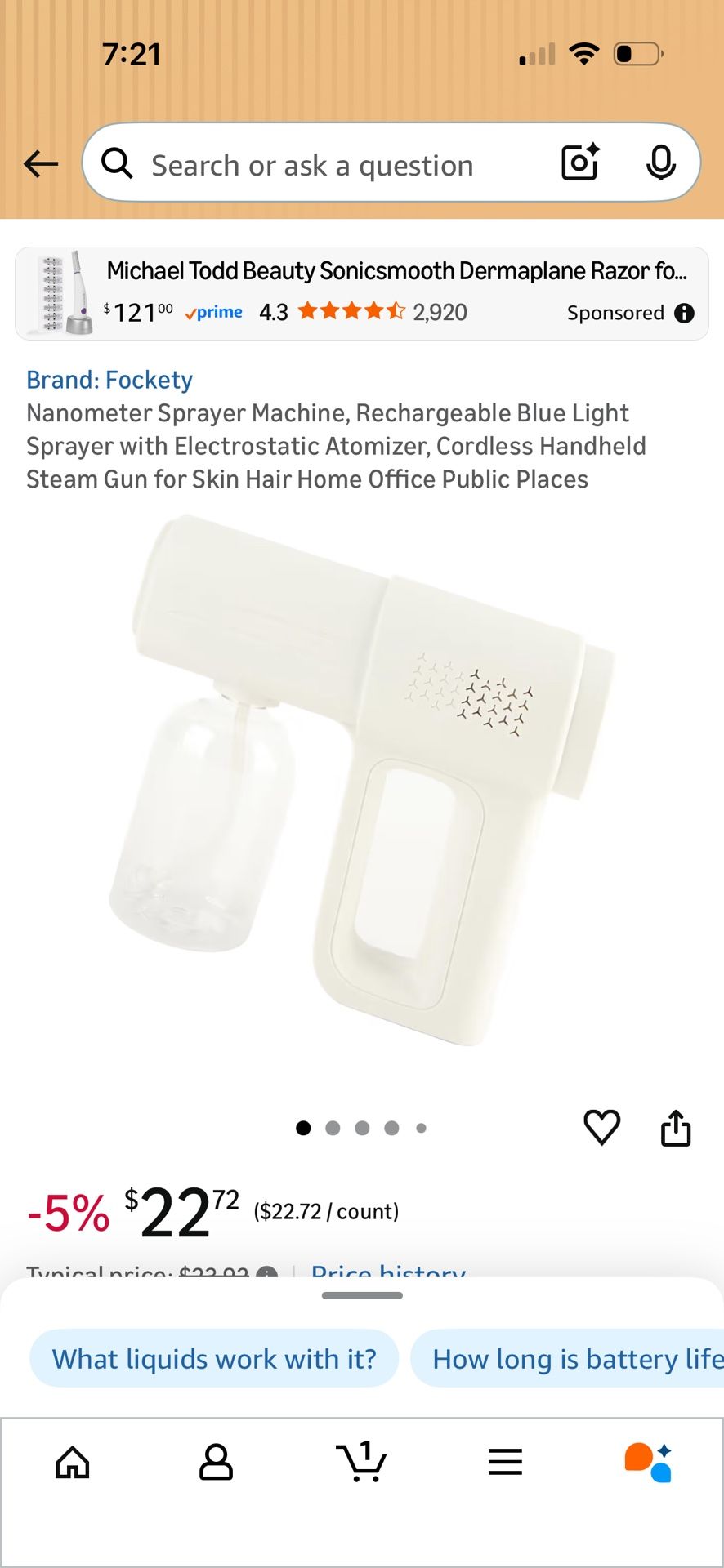Ask "How long is battery life" question
724x1568 pixels.
click(572, 1359)
